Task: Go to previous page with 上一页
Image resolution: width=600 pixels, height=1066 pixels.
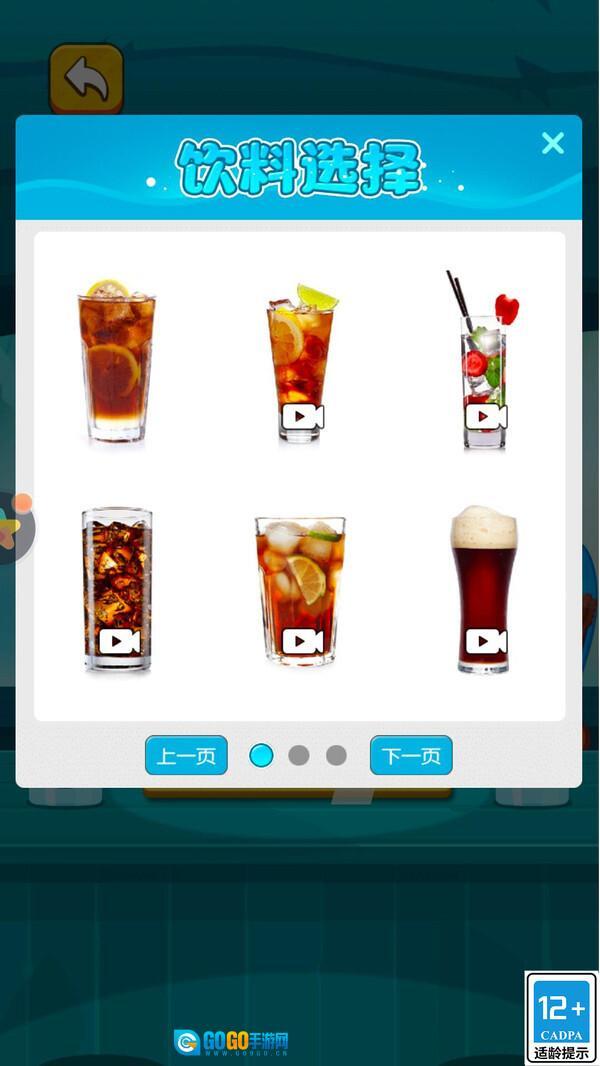Action: coord(186,756)
